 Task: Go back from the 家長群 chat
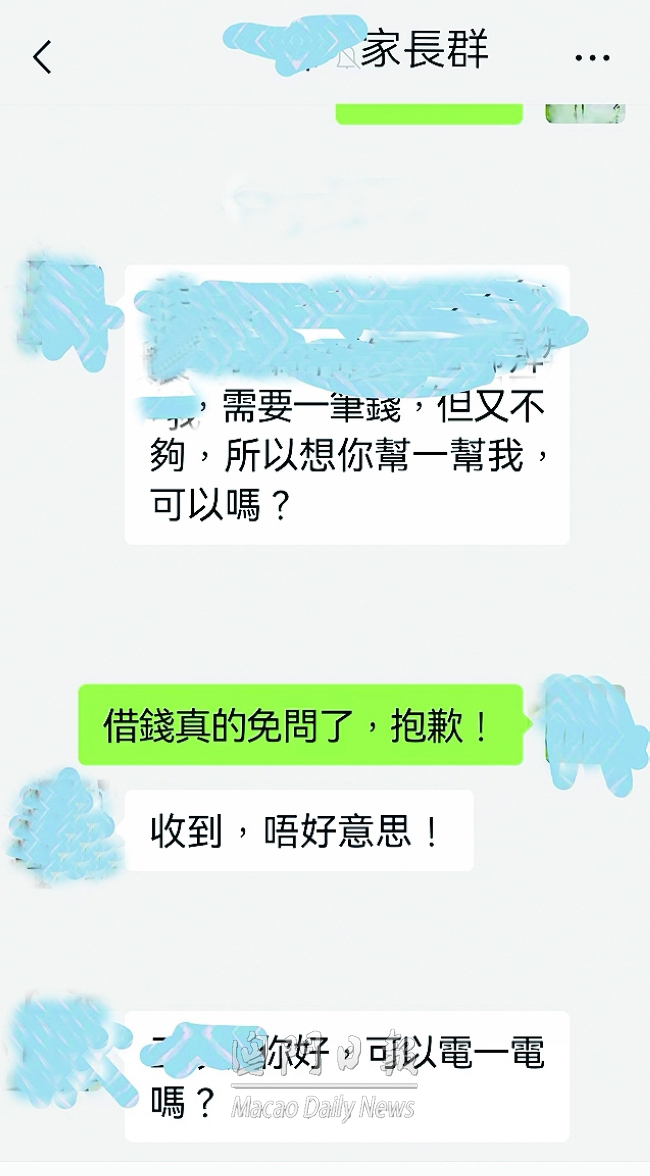pos(42,58)
